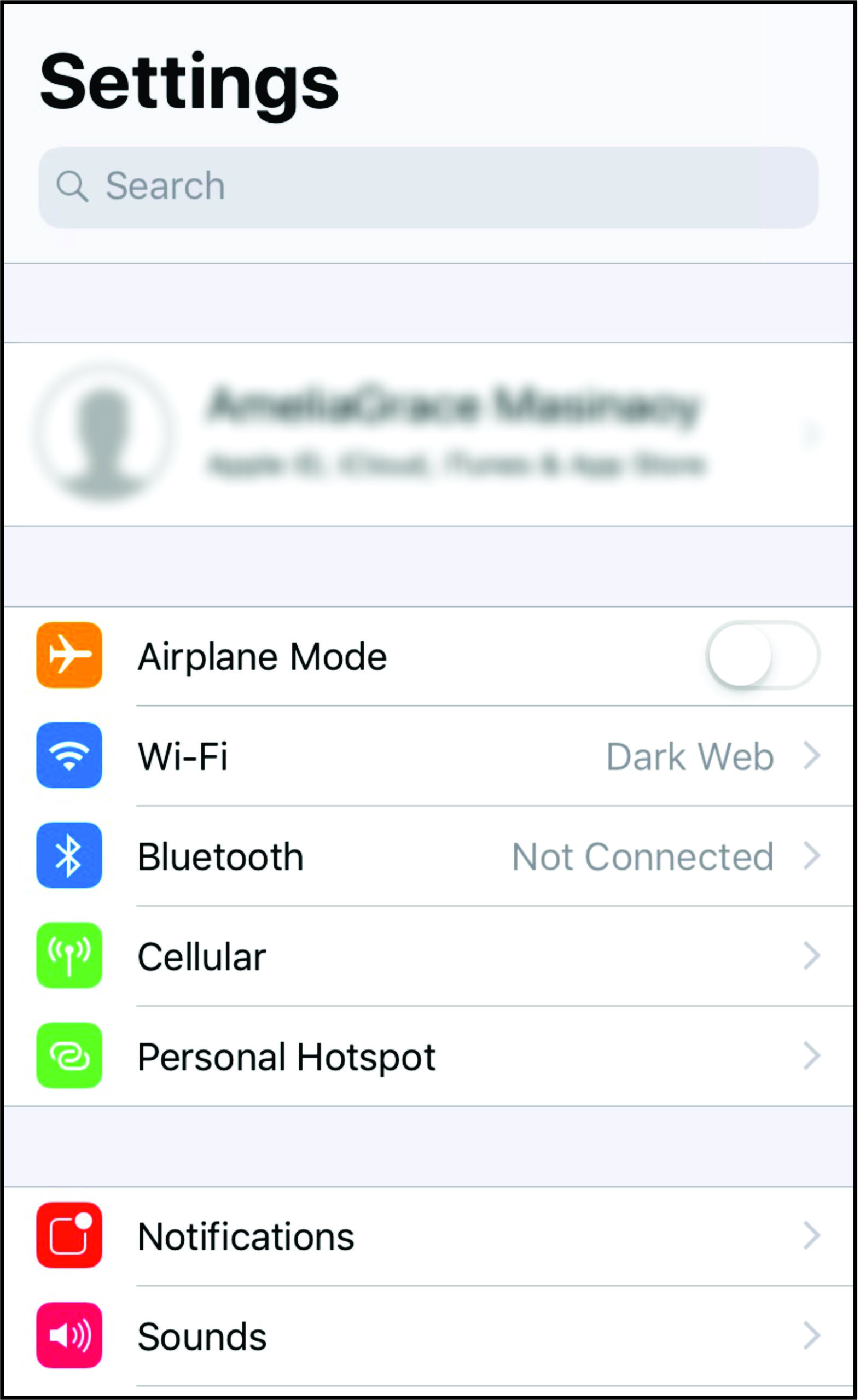Select the Sounds row
Image resolution: width=860 pixels, height=1400 pixels.
click(428, 1336)
